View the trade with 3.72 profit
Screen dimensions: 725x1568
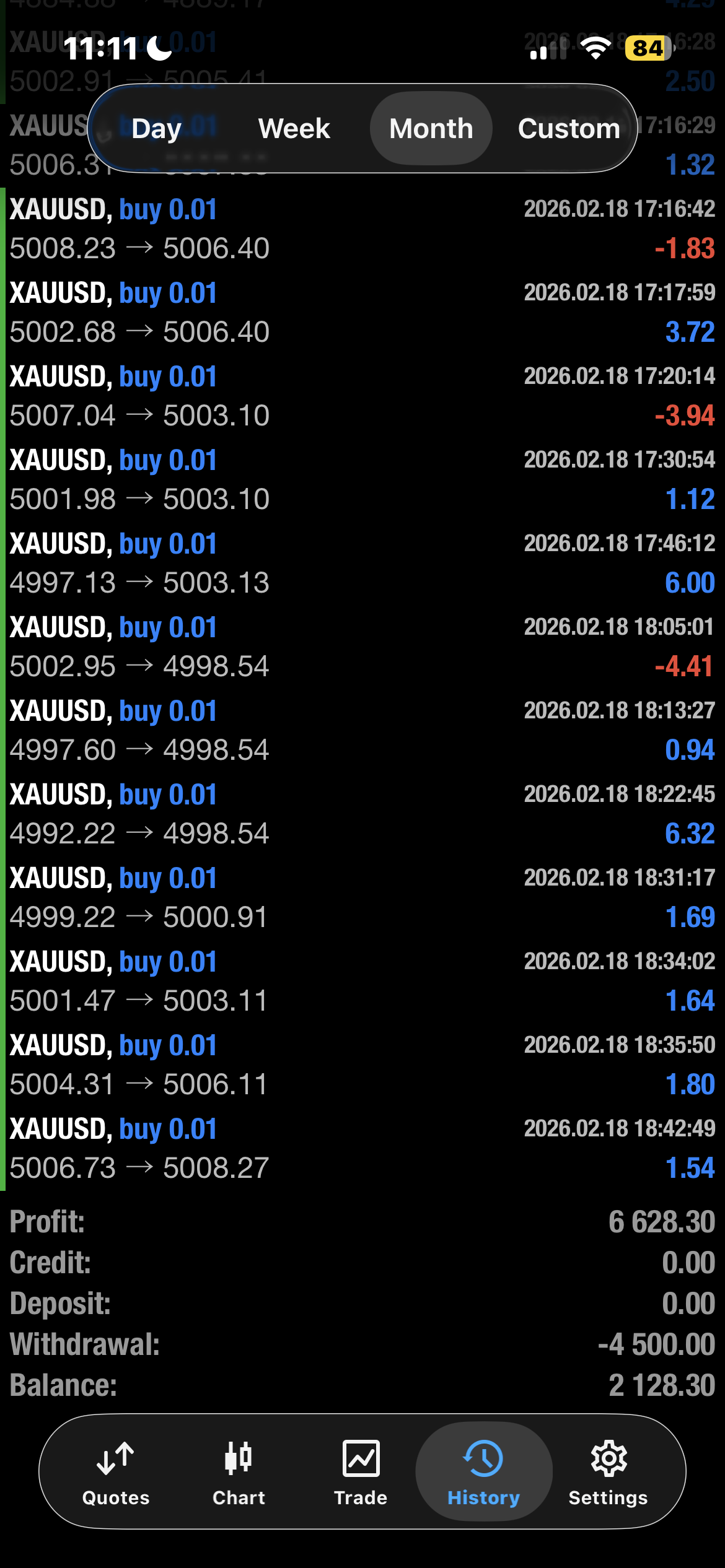pos(362,312)
